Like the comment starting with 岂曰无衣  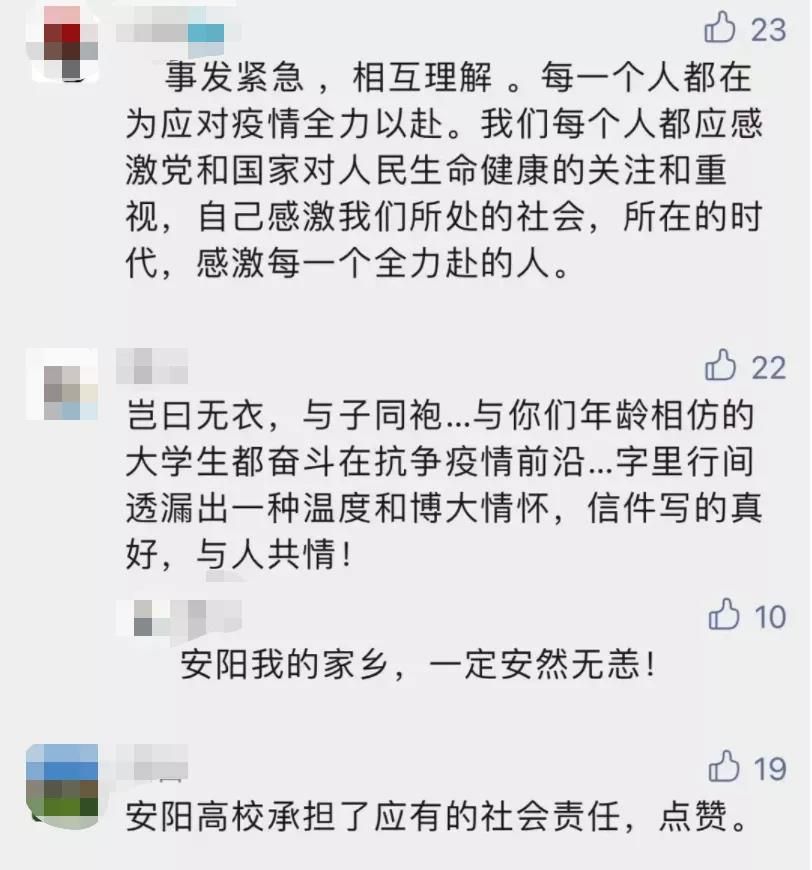[x=721, y=367]
